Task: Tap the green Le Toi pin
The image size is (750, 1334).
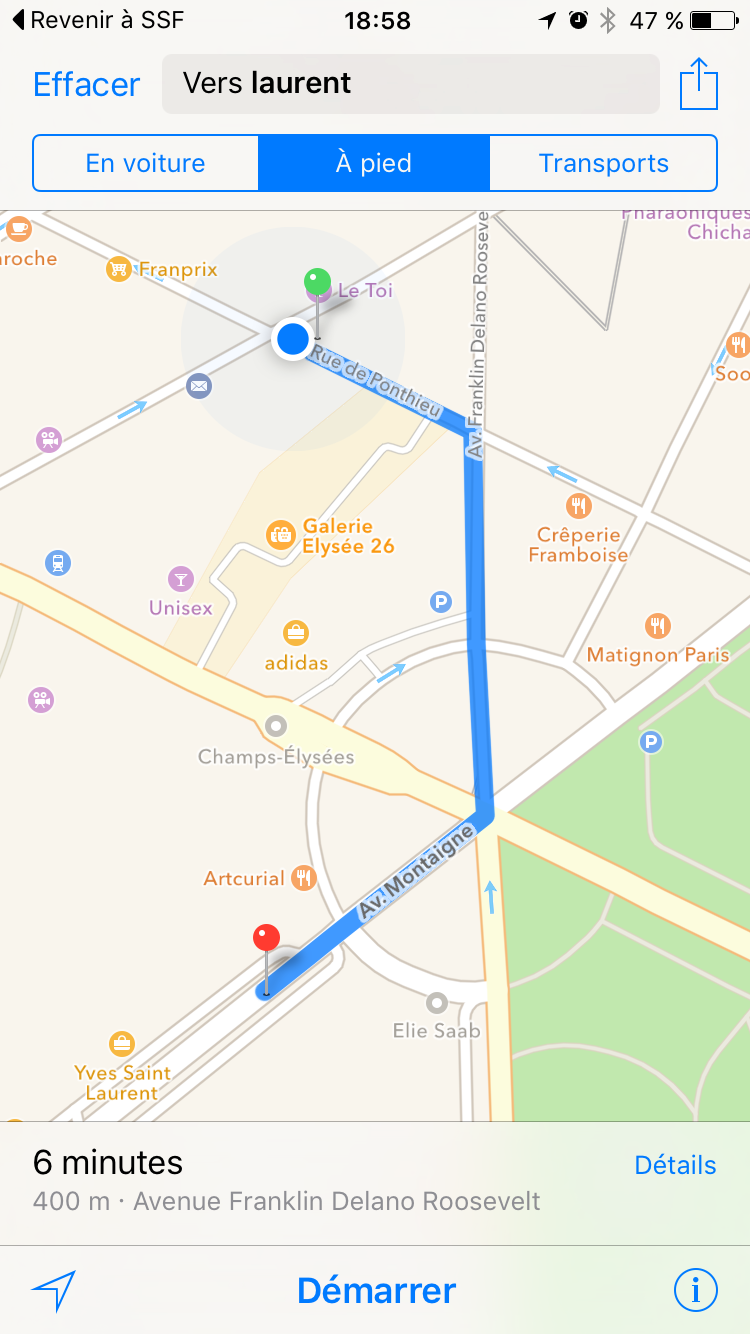Action: pos(318,284)
